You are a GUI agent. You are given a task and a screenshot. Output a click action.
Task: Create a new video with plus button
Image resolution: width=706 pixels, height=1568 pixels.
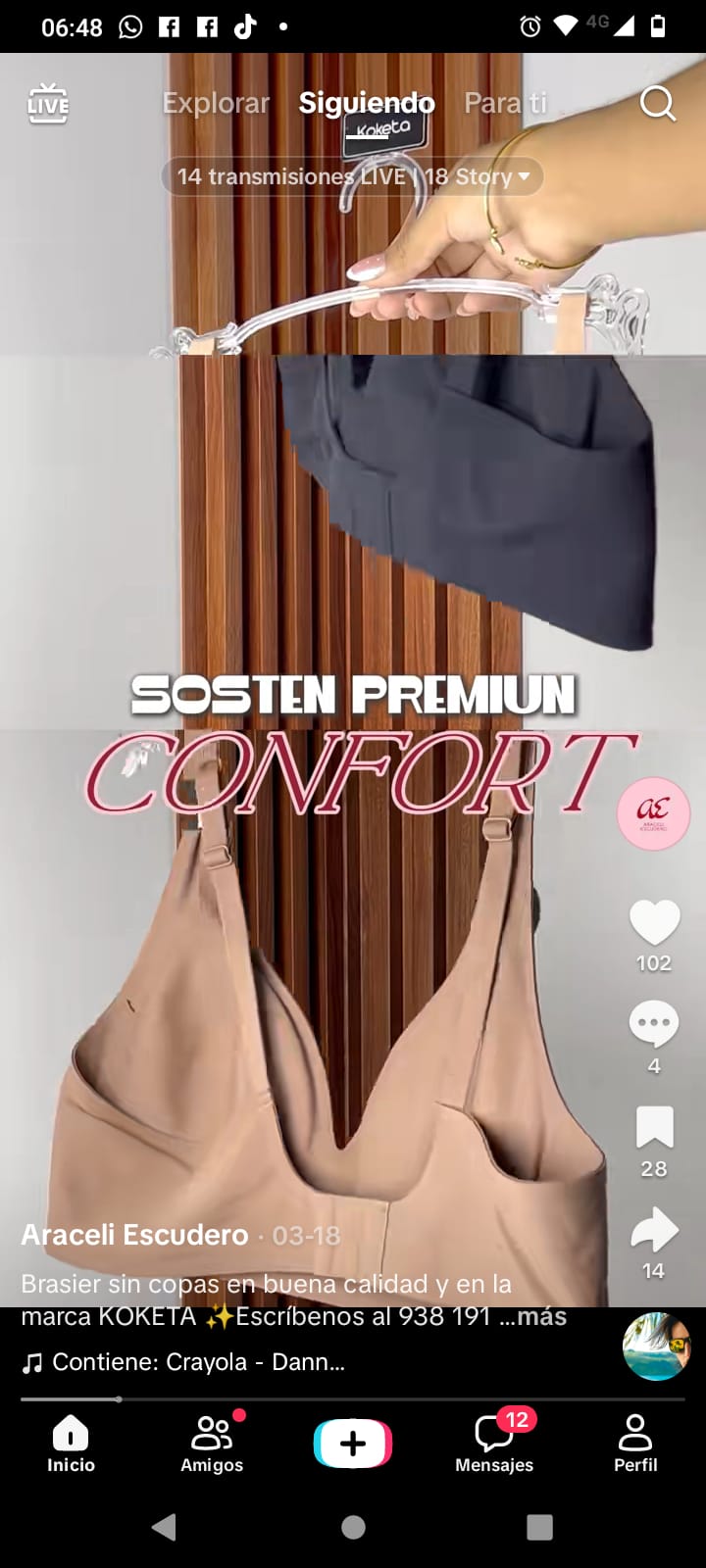click(x=353, y=1445)
